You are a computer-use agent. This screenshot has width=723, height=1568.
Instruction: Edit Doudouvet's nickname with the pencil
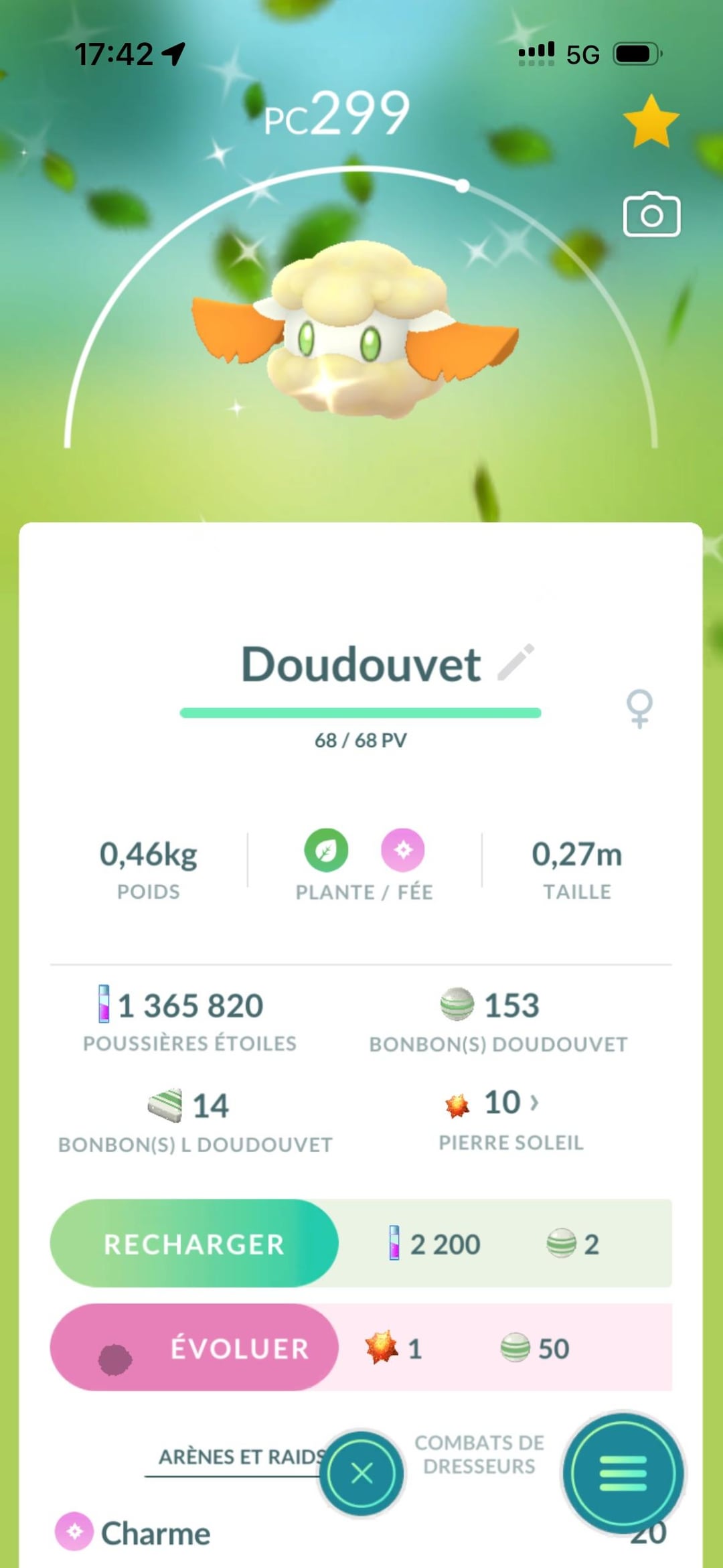pos(516,662)
